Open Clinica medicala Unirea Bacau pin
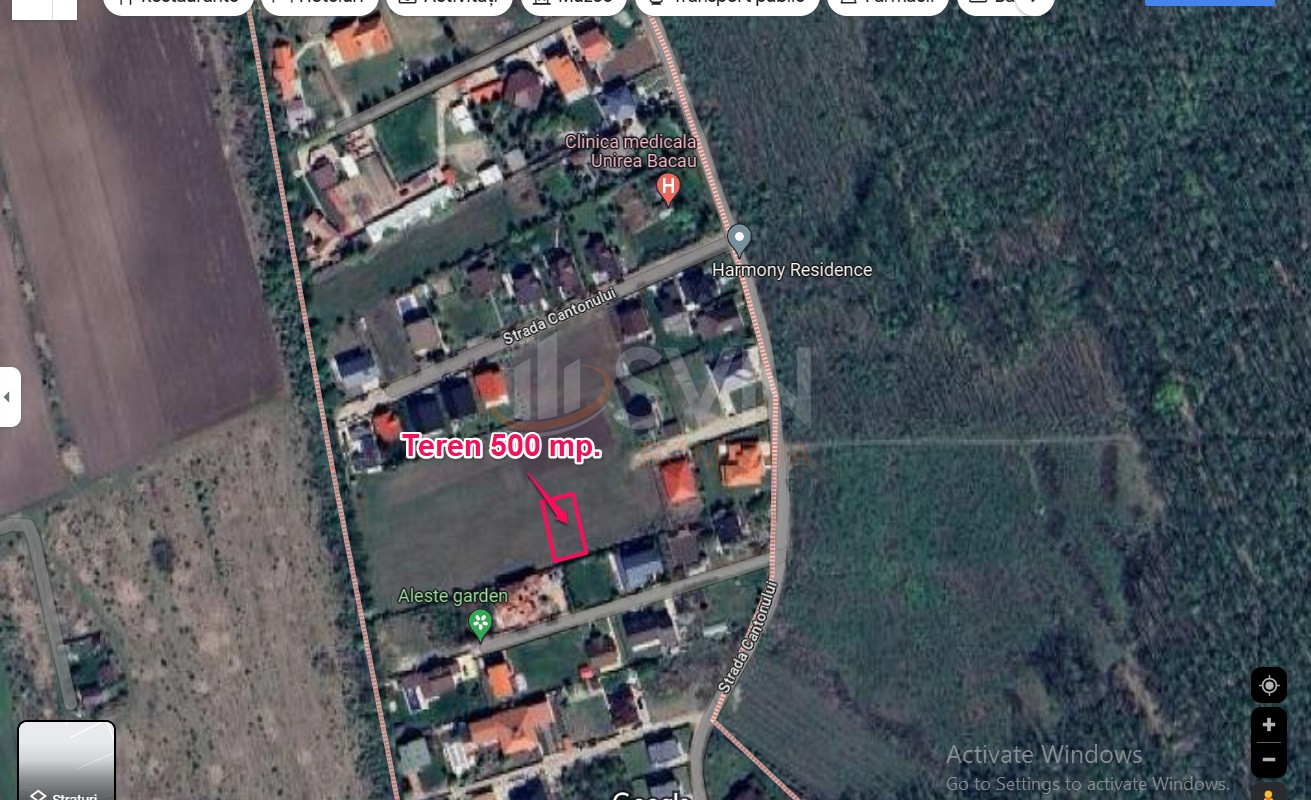Viewport: 1311px width, 800px height. click(668, 187)
